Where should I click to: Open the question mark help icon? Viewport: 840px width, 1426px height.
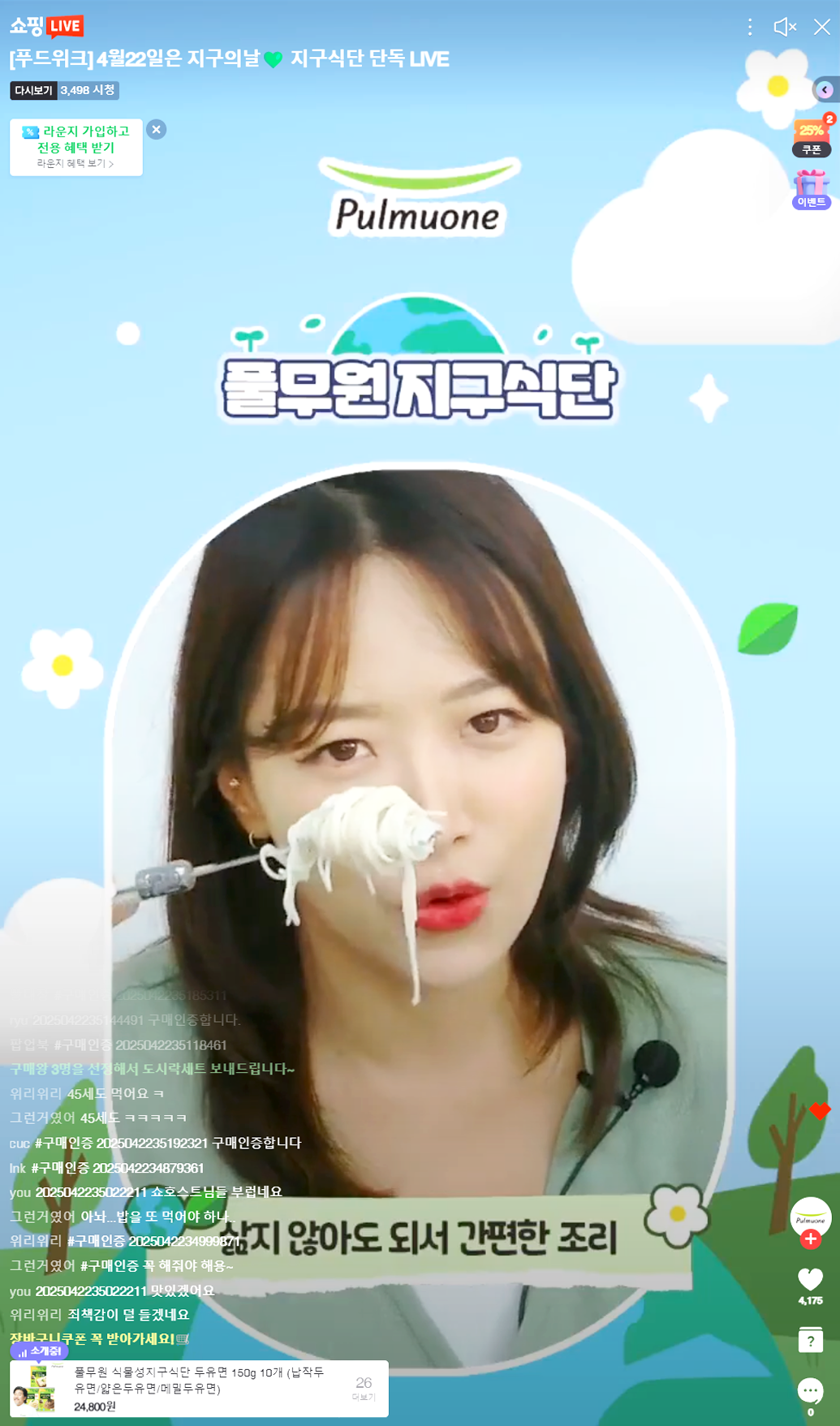810,1341
